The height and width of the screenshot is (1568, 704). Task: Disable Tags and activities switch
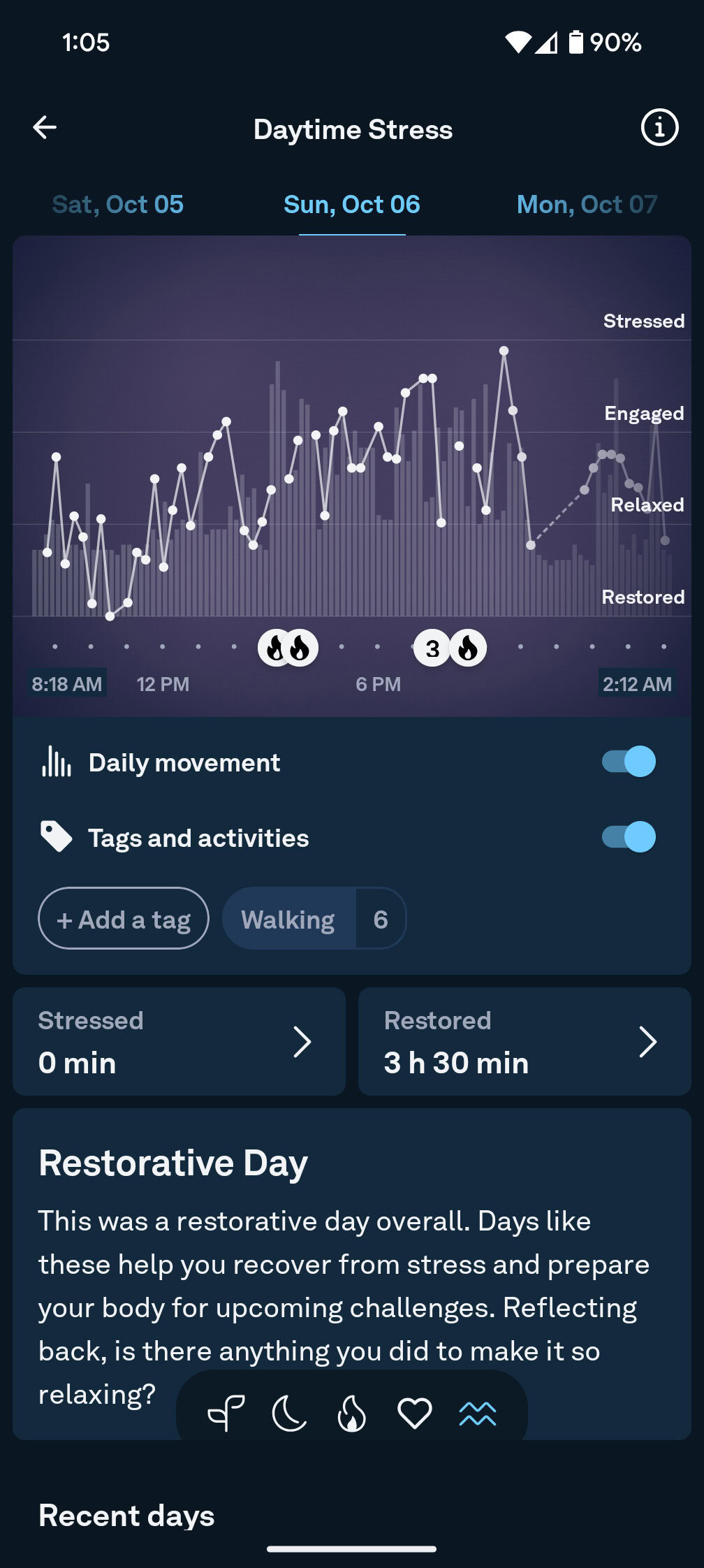click(x=629, y=837)
